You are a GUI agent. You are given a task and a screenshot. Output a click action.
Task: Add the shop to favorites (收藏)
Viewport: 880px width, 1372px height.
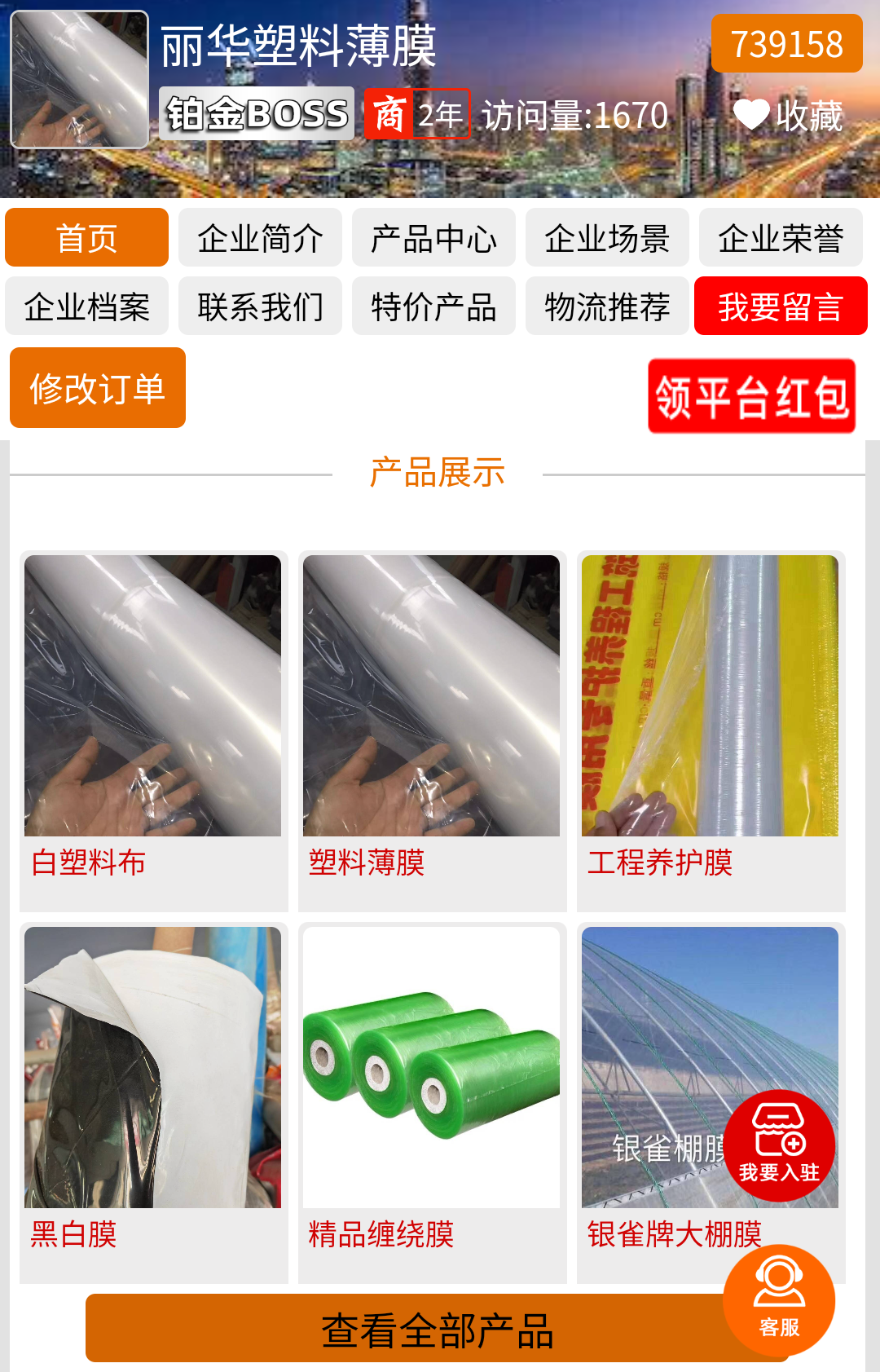[x=788, y=115]
